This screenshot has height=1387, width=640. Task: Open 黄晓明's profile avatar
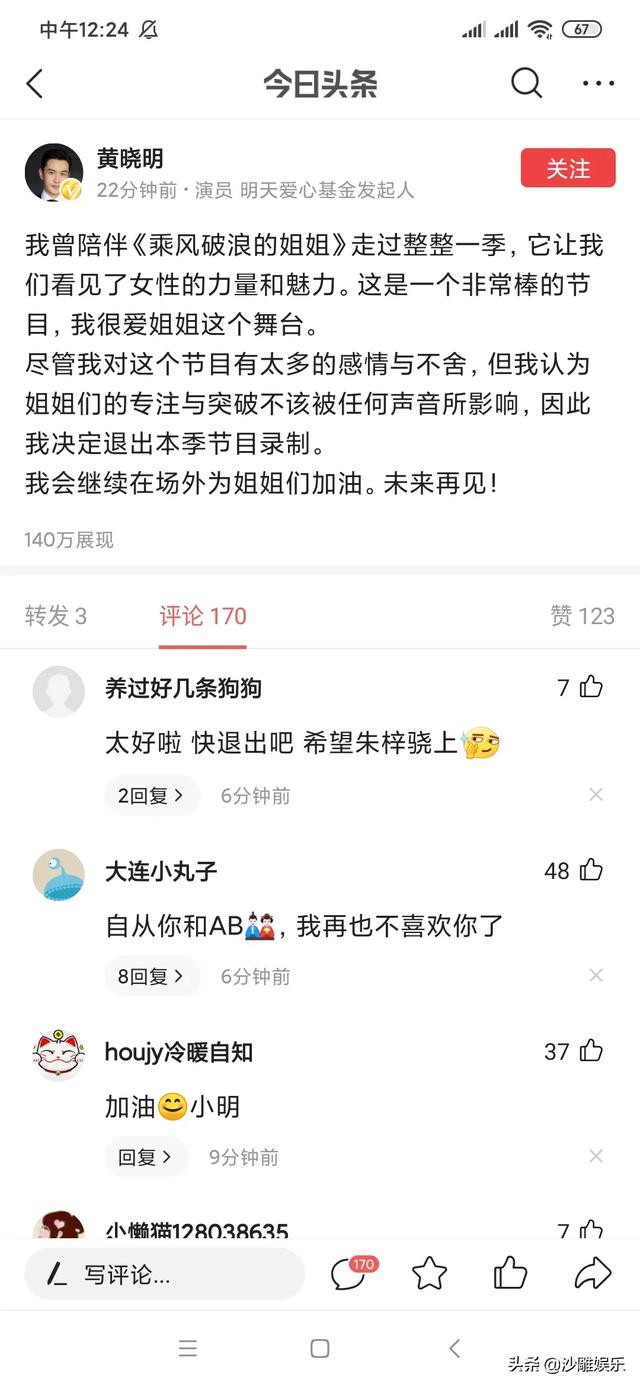click(x=54, y=173)
